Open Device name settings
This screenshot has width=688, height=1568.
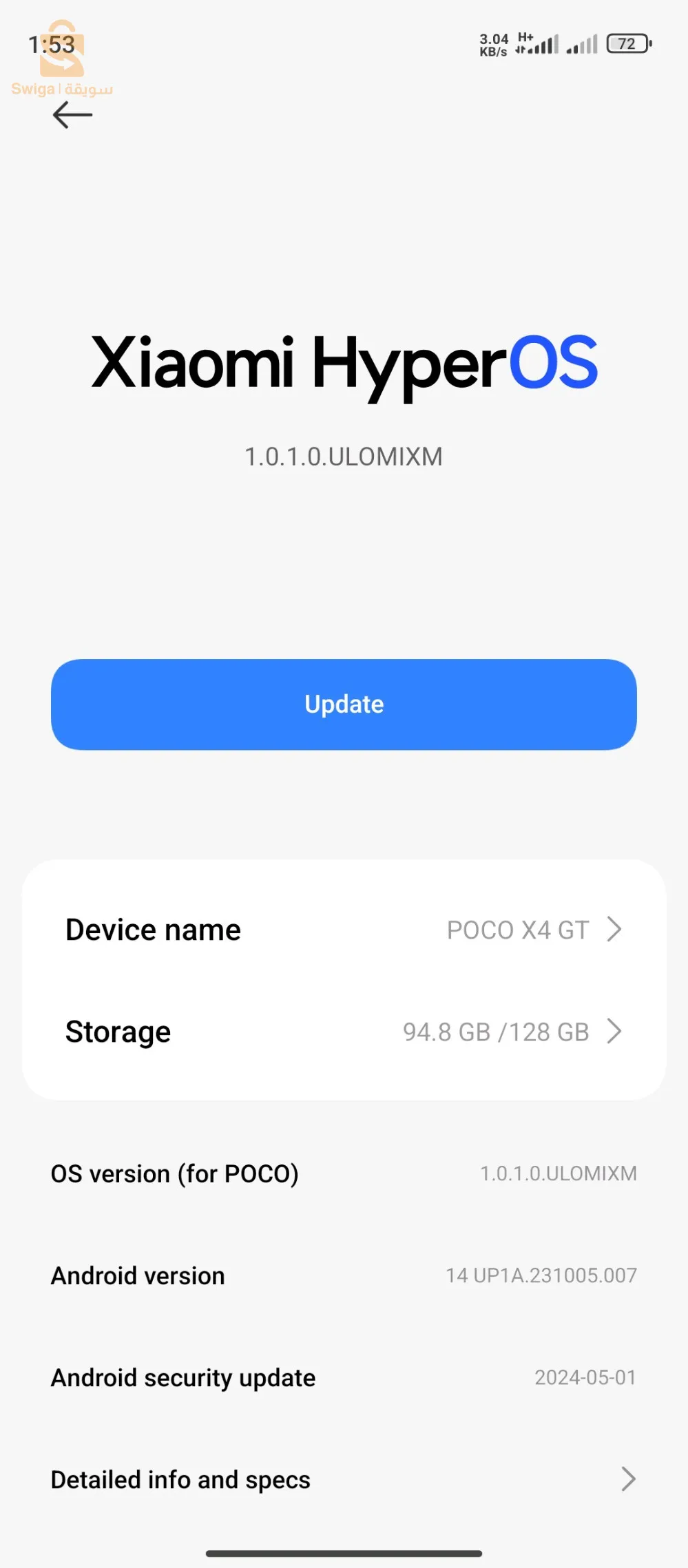(x=344, y=930)
